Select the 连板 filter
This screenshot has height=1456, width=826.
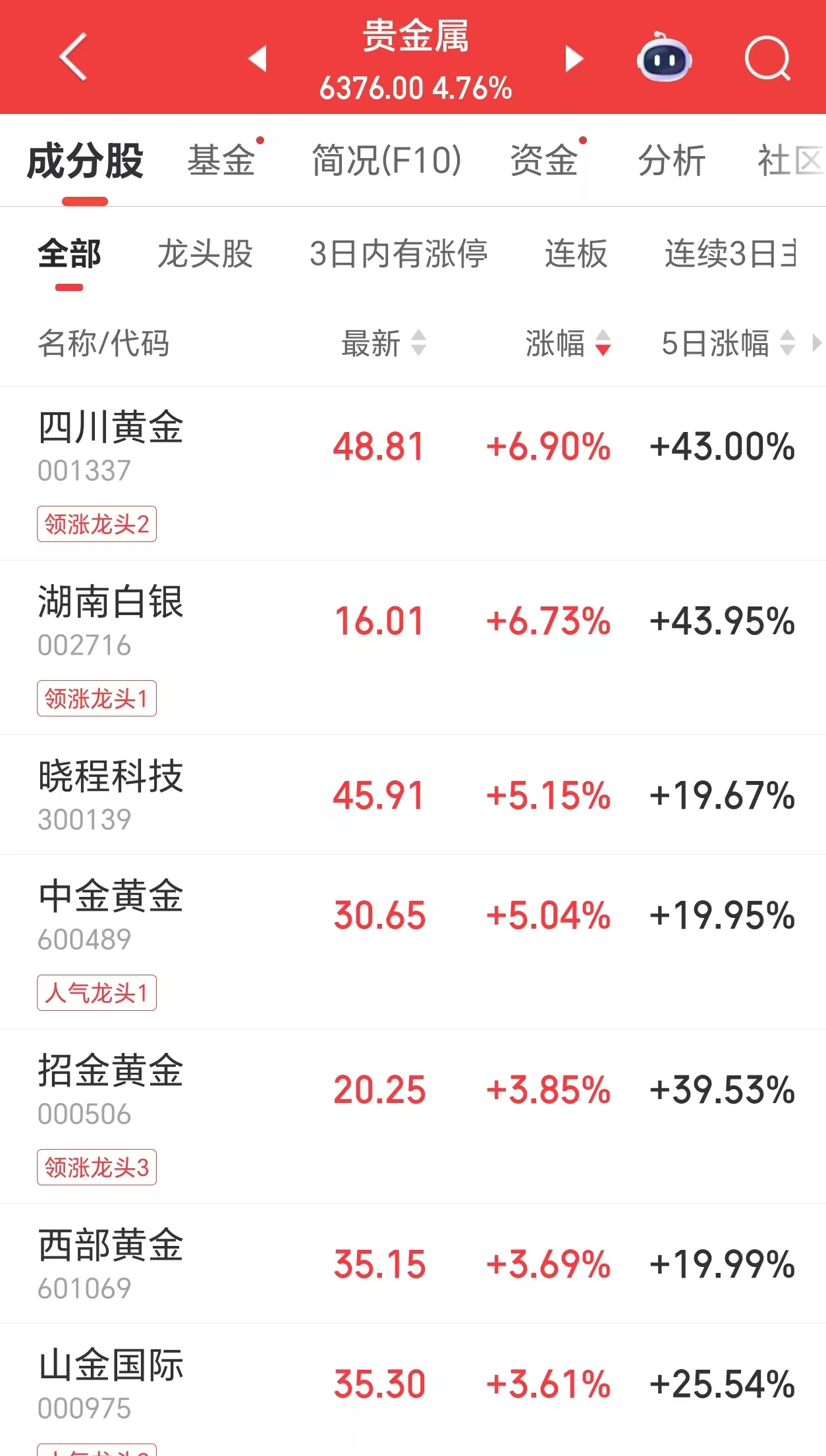pos(576,254)
